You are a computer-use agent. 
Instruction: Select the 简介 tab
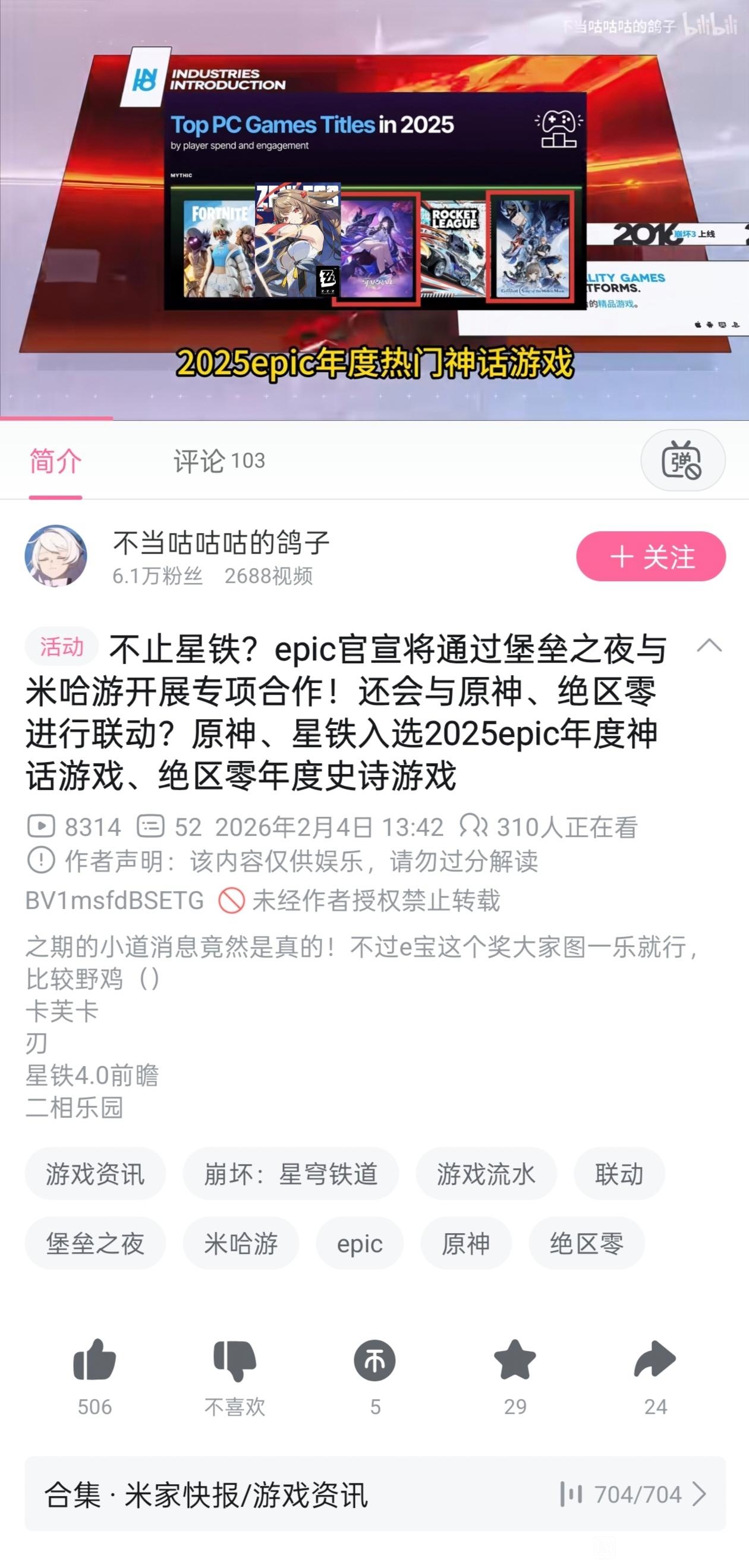[55, 461]
